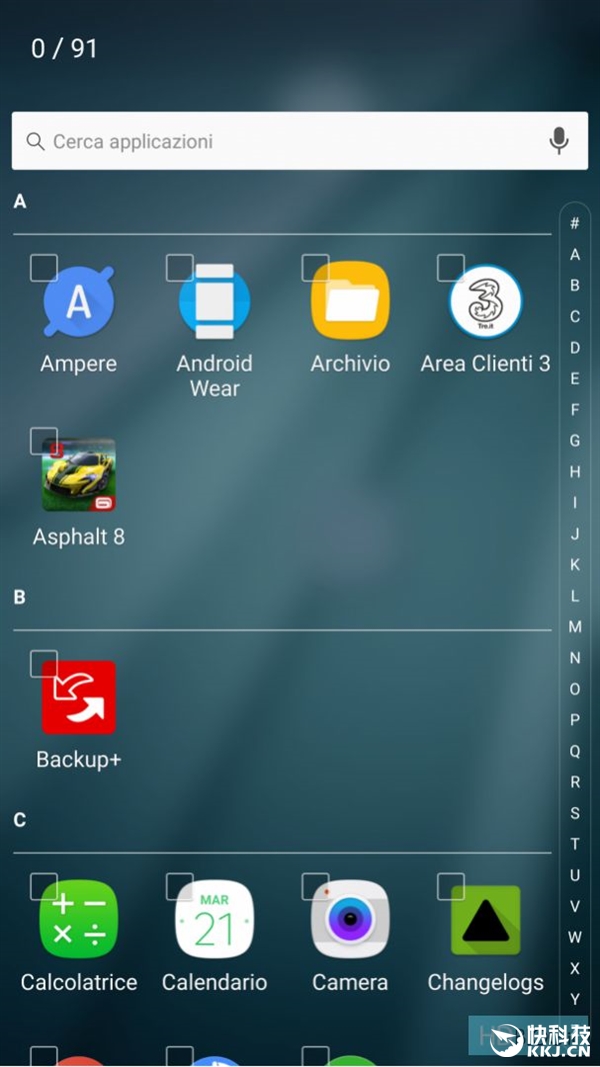
Task: Go to the # section of the index
Action: click(x=575, y=223)
